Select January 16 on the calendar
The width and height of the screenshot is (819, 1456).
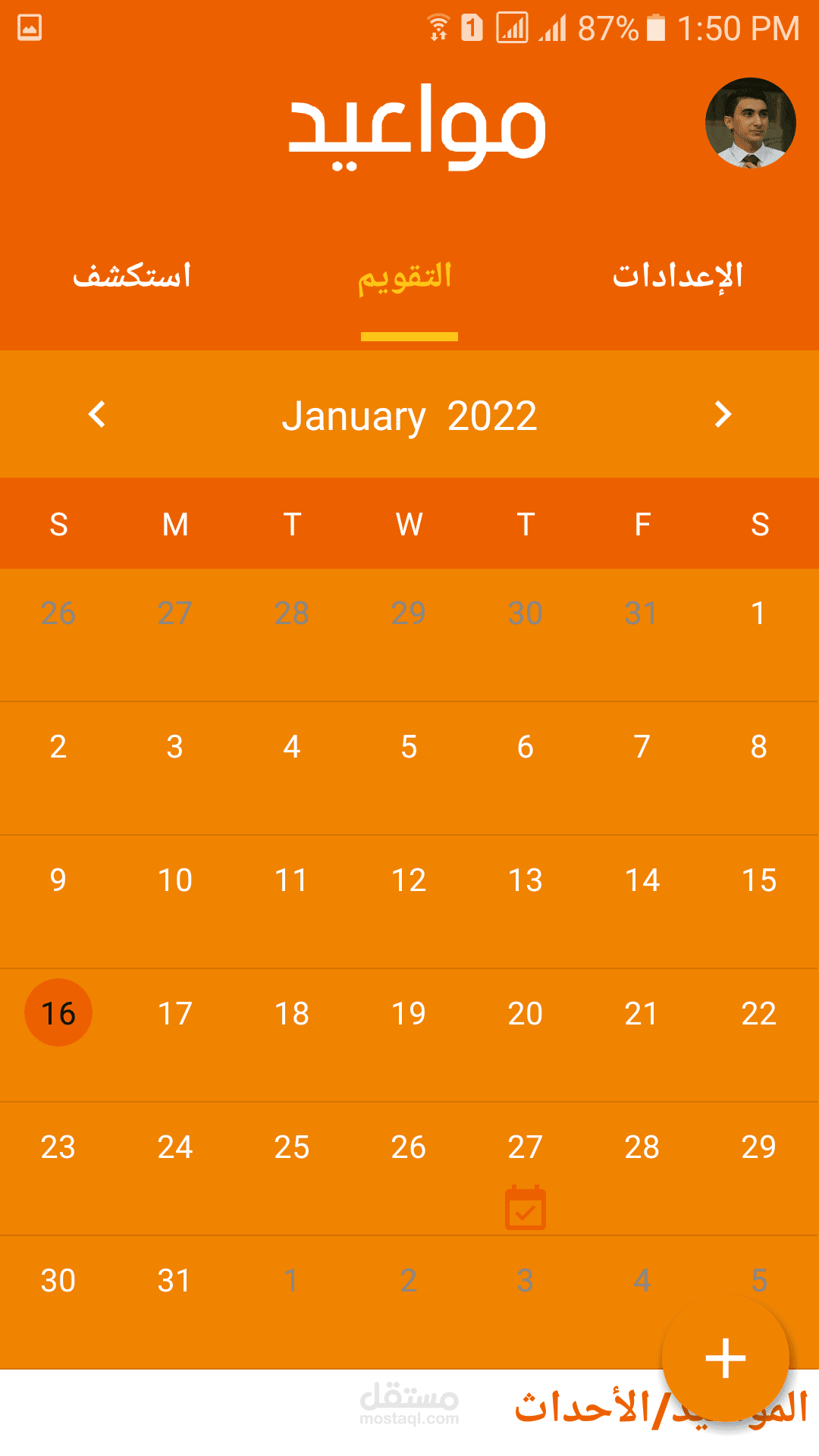pyautogui.click(x=58, y=1013)
